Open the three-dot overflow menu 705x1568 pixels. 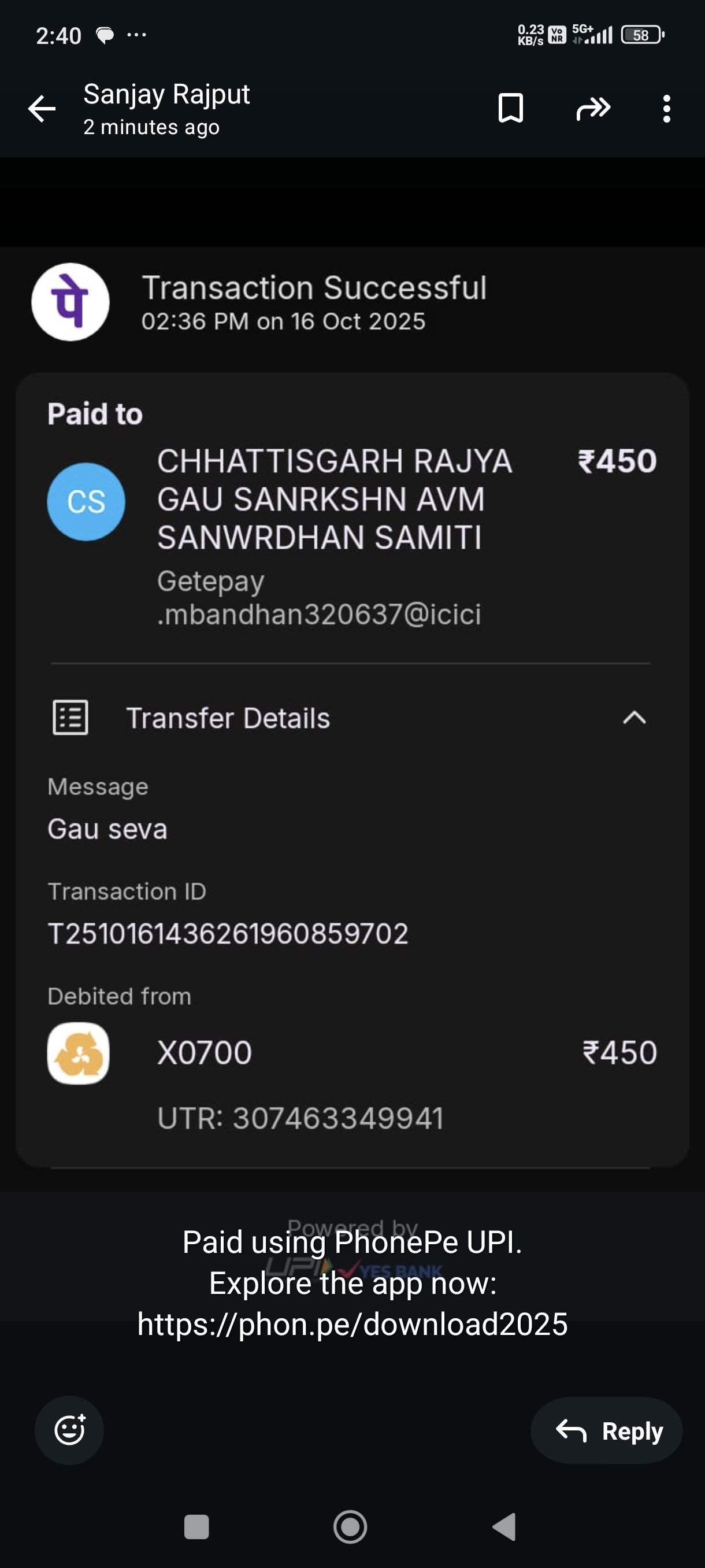[667, 108]
